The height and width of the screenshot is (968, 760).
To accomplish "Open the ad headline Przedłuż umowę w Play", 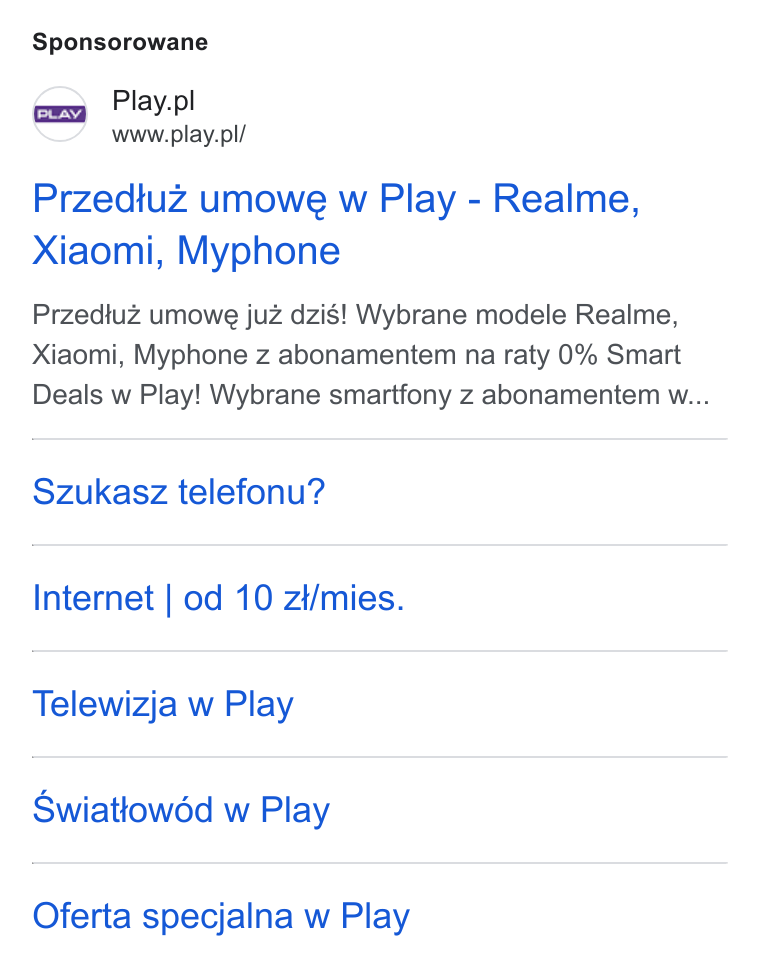I will coord(336,225).
